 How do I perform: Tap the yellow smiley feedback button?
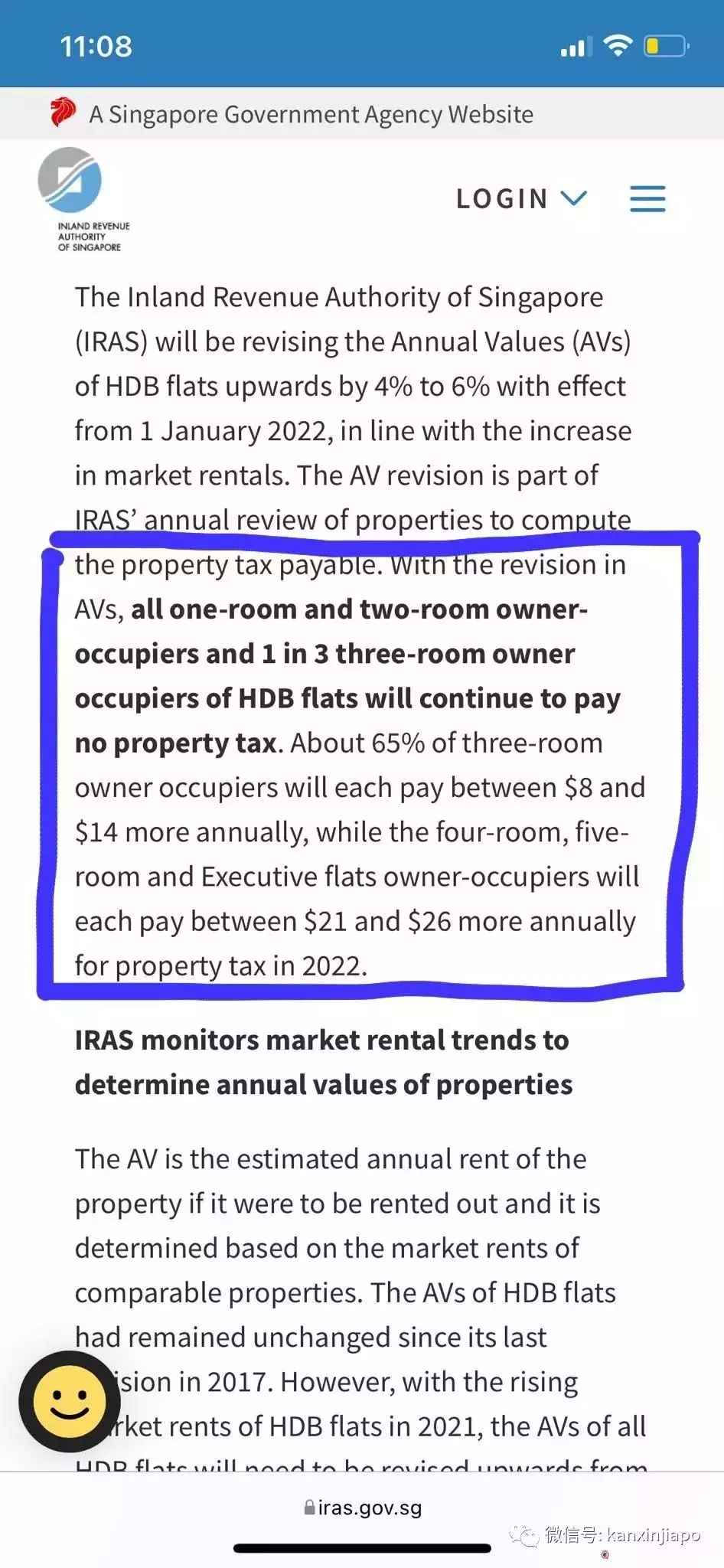[x=69, y=1402]
